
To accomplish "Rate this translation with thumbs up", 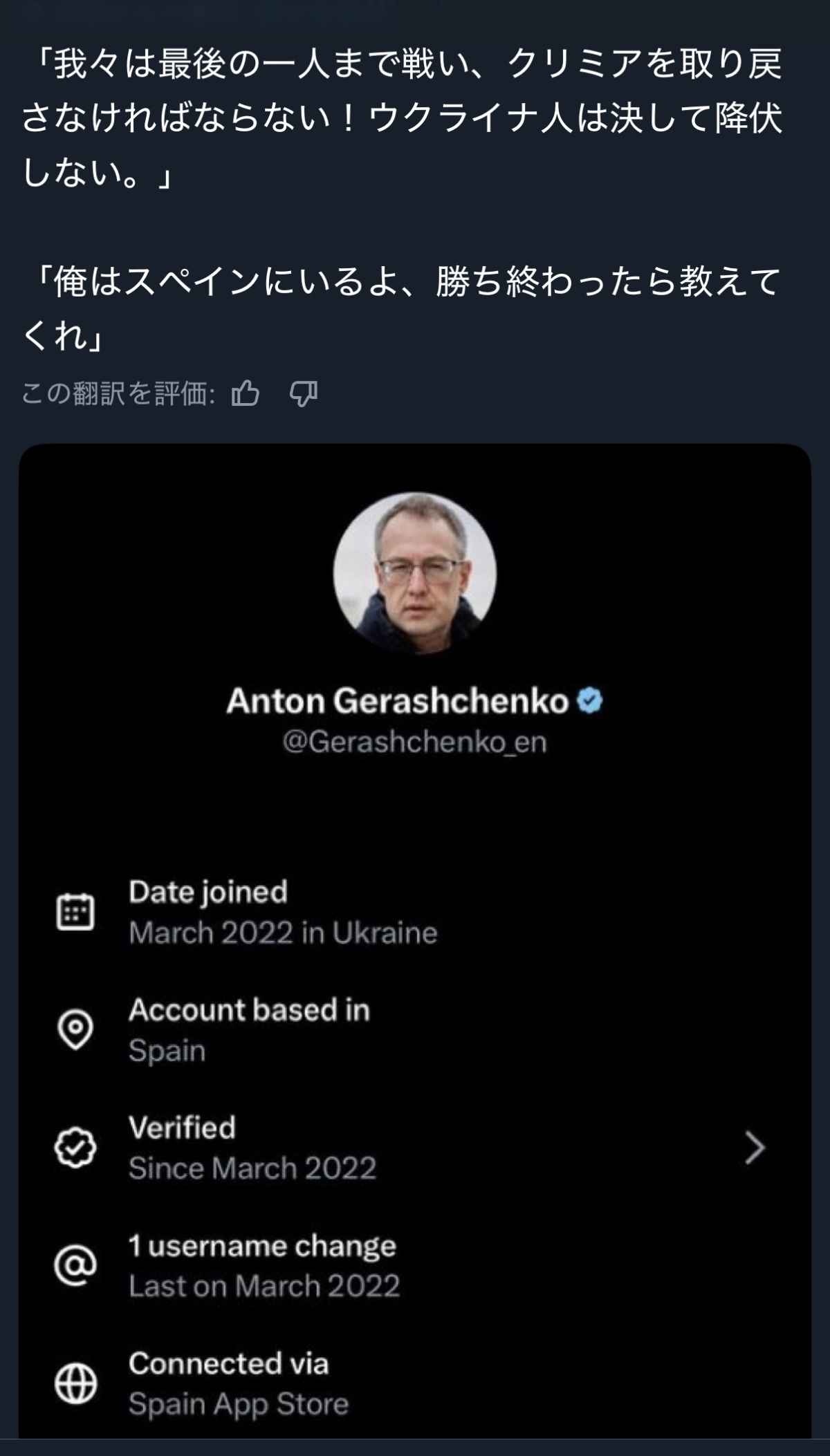I will 246,394.
